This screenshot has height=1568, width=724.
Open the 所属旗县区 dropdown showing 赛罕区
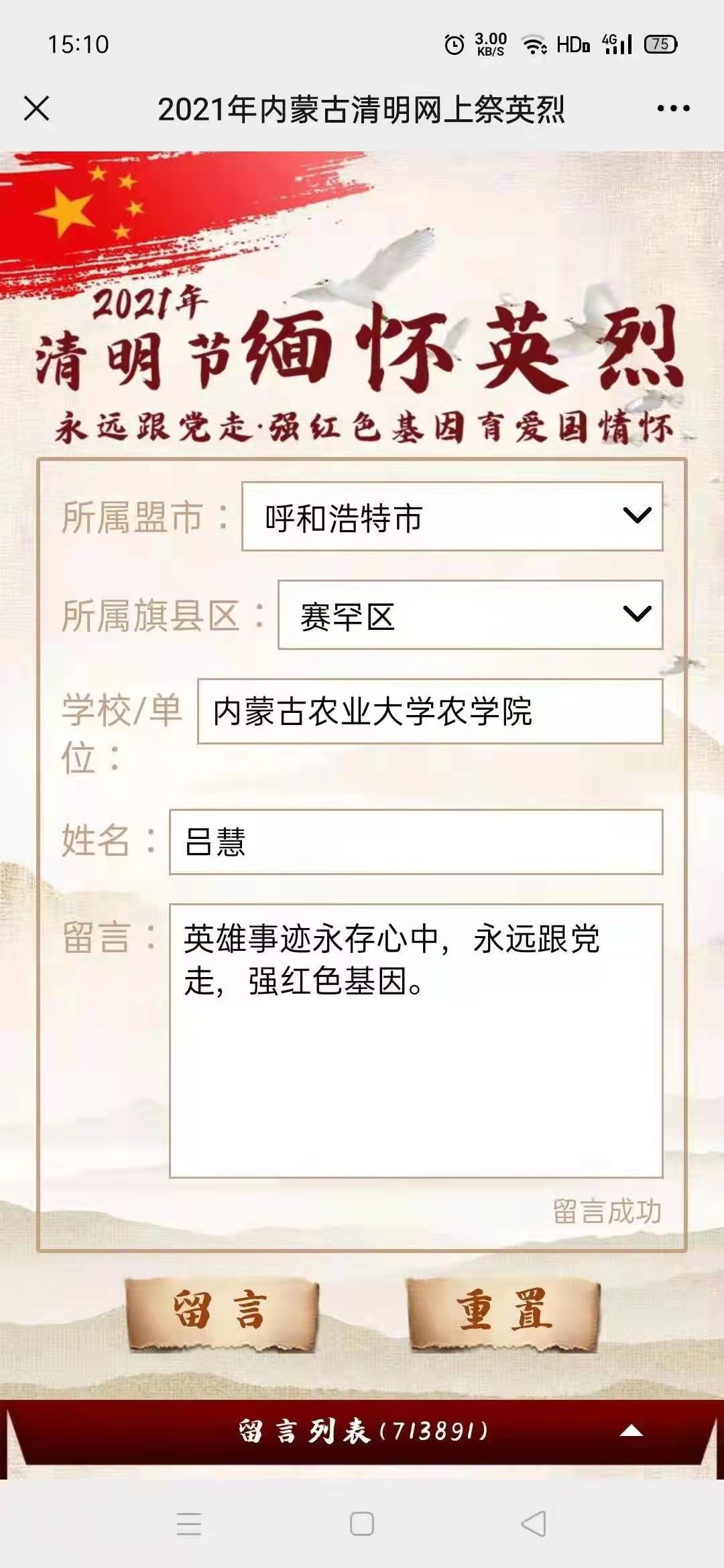(470, 615)
